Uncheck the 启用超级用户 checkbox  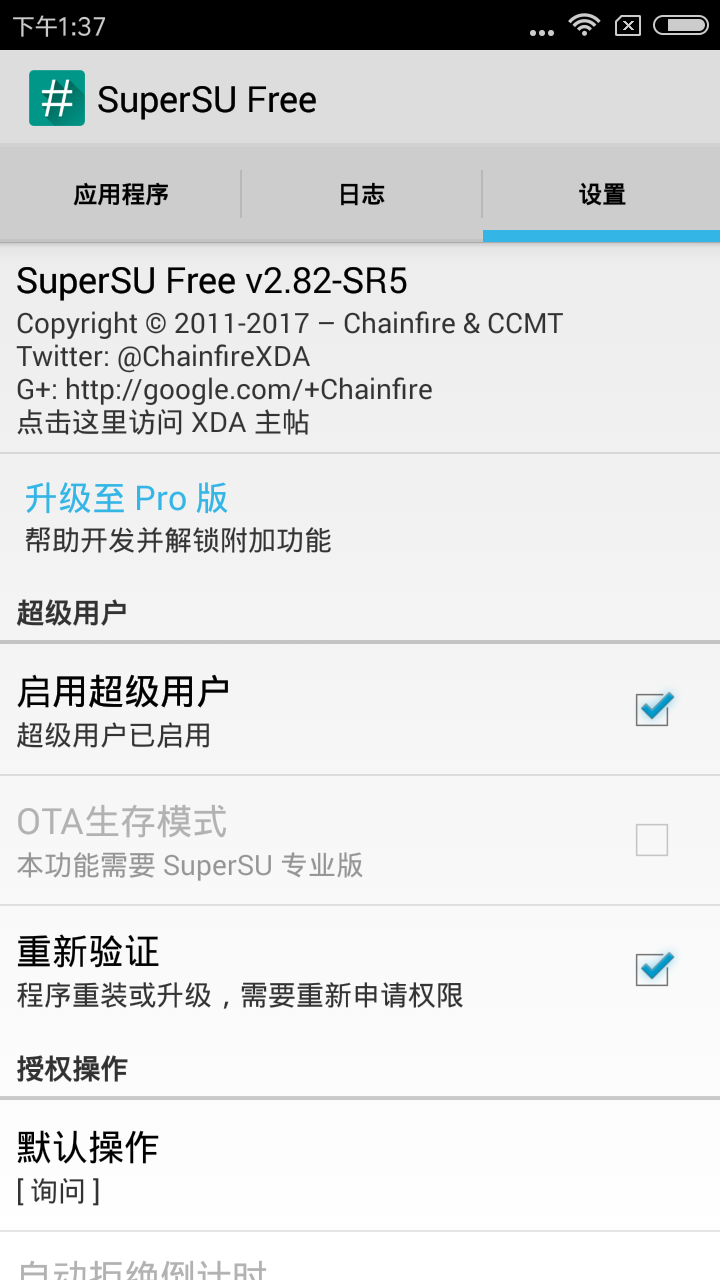pyautogui.click(x=652, y=709)
